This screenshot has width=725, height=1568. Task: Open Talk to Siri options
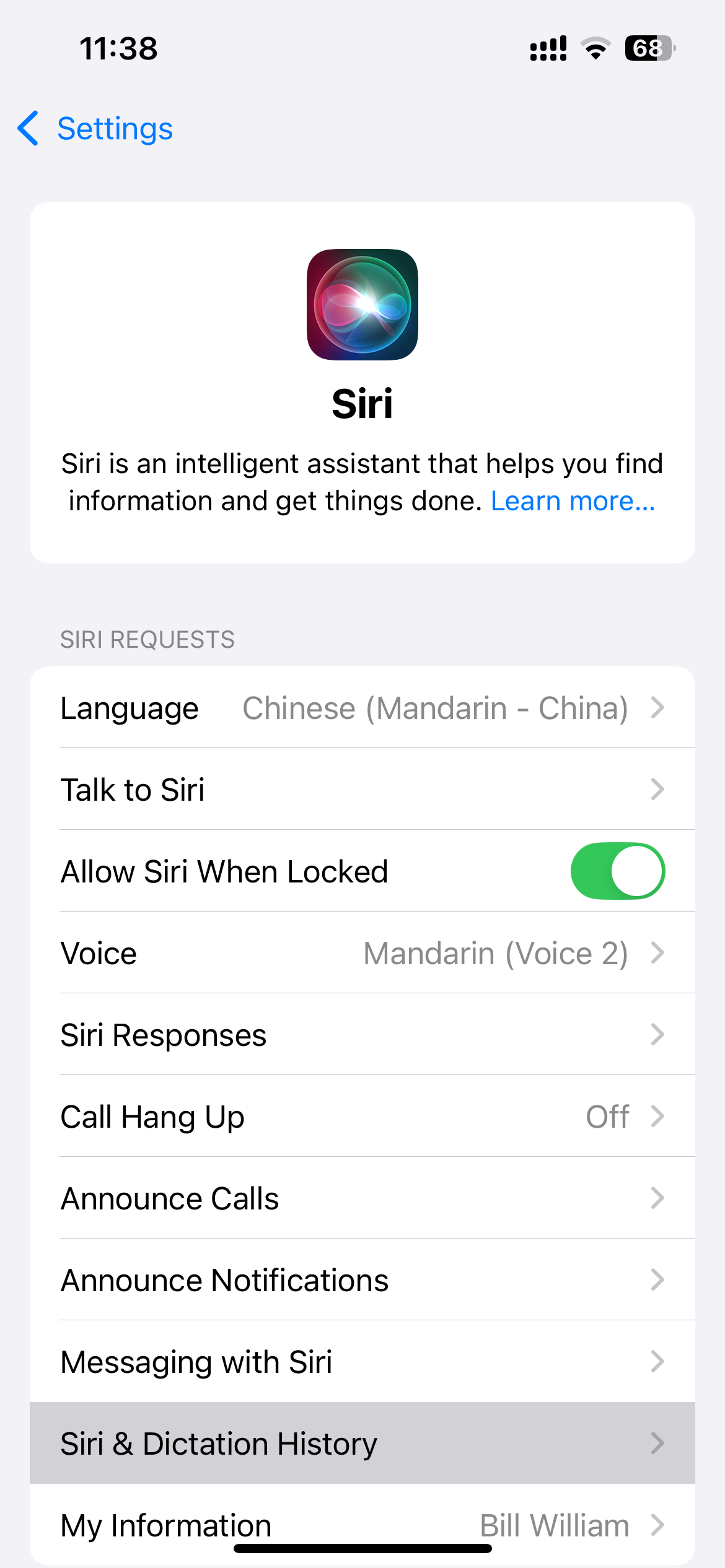pyautogui.click(x=362, y=790)
